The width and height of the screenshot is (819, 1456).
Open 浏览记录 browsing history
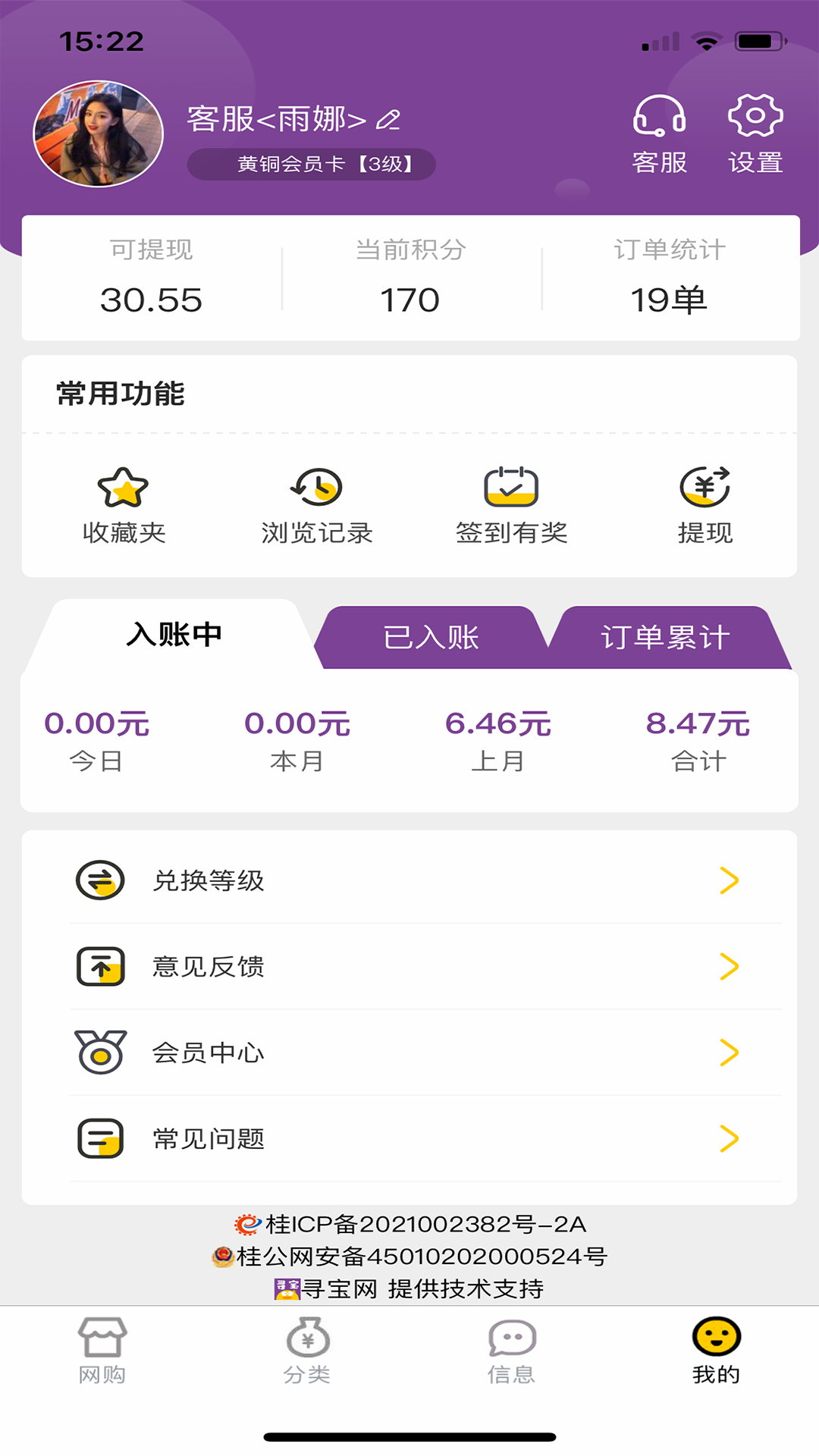coord(315,489)
